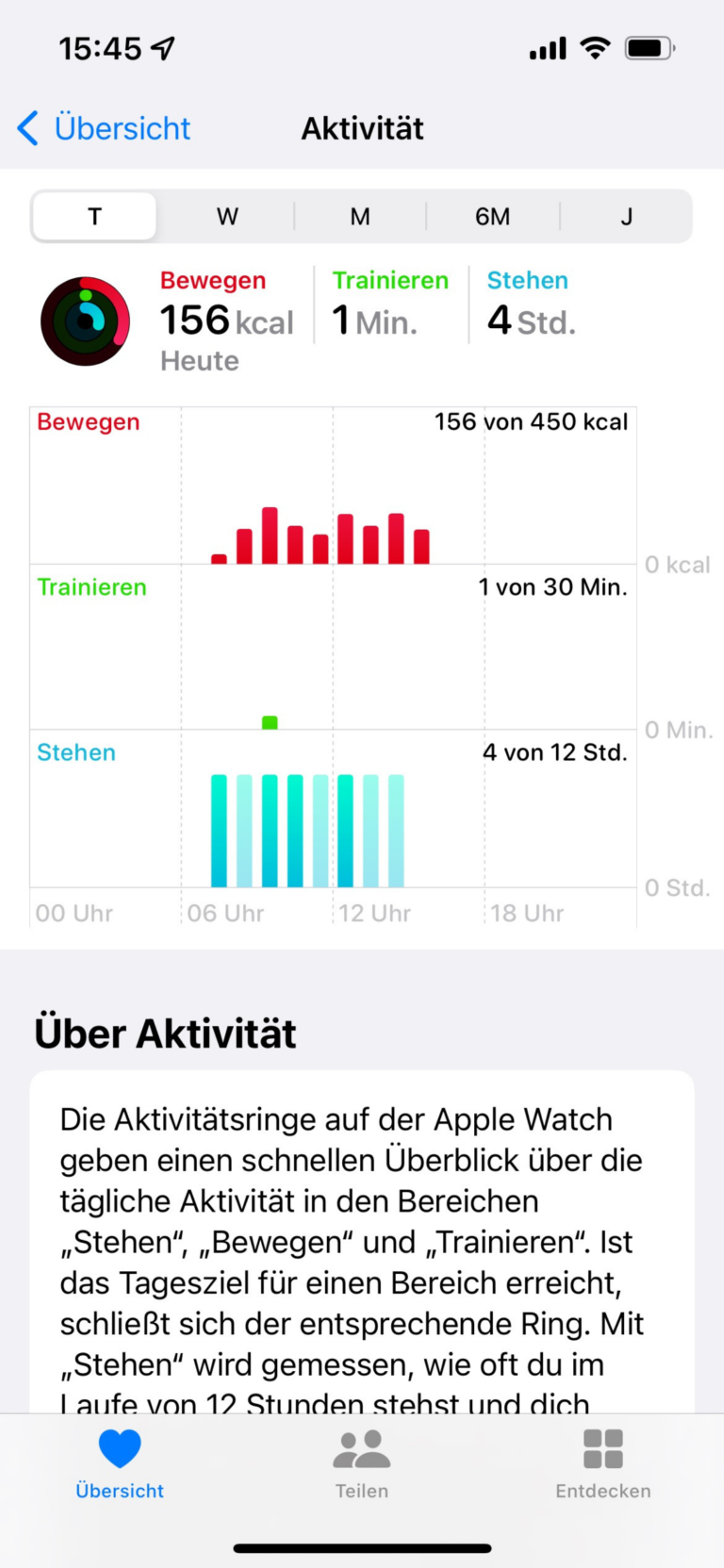Switch to the J year view
The width and height of the screenshot is (724, 1568).
pyautogui.click(x=626, y=217)
